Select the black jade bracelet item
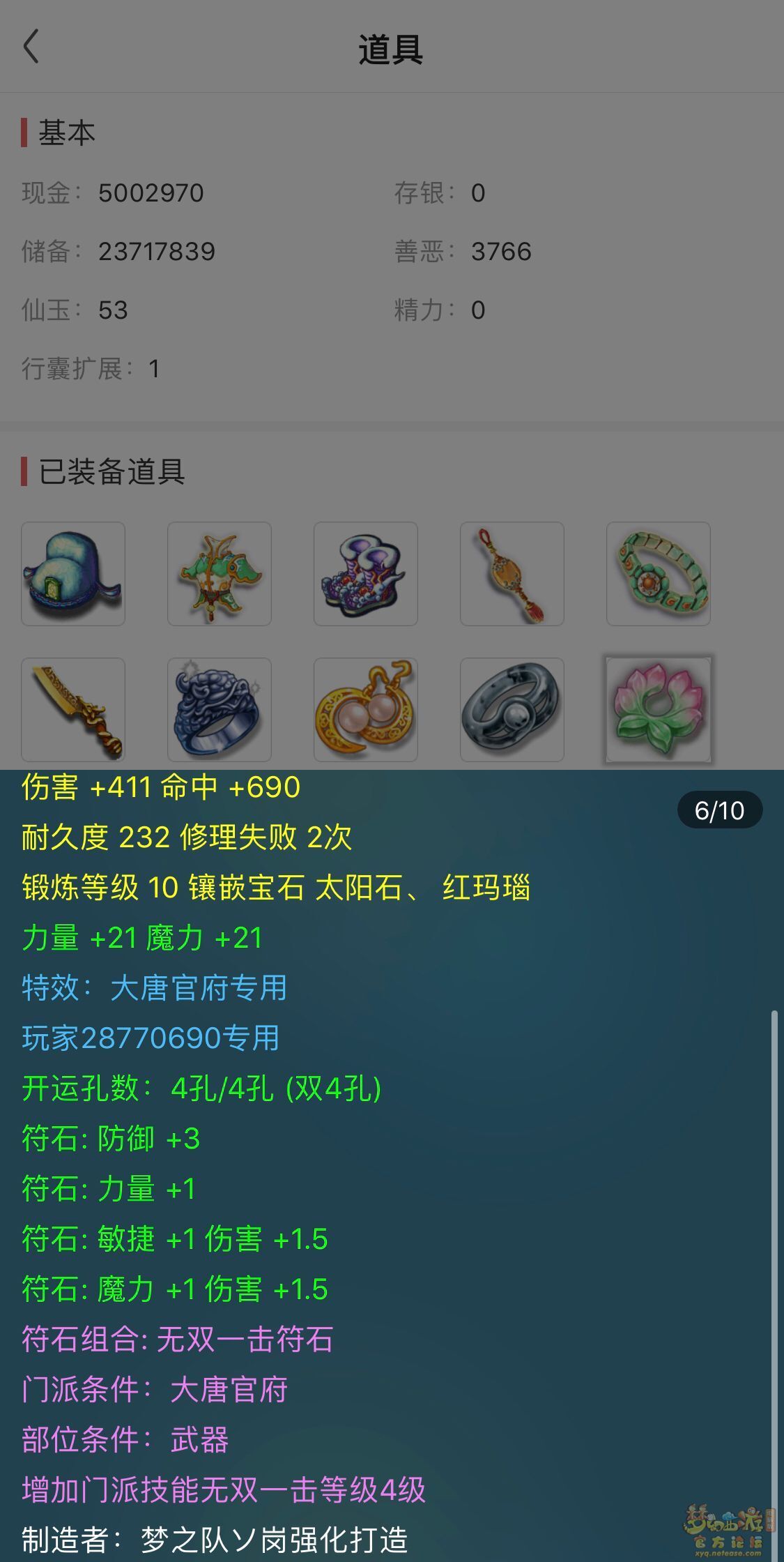 click(512, 710)
